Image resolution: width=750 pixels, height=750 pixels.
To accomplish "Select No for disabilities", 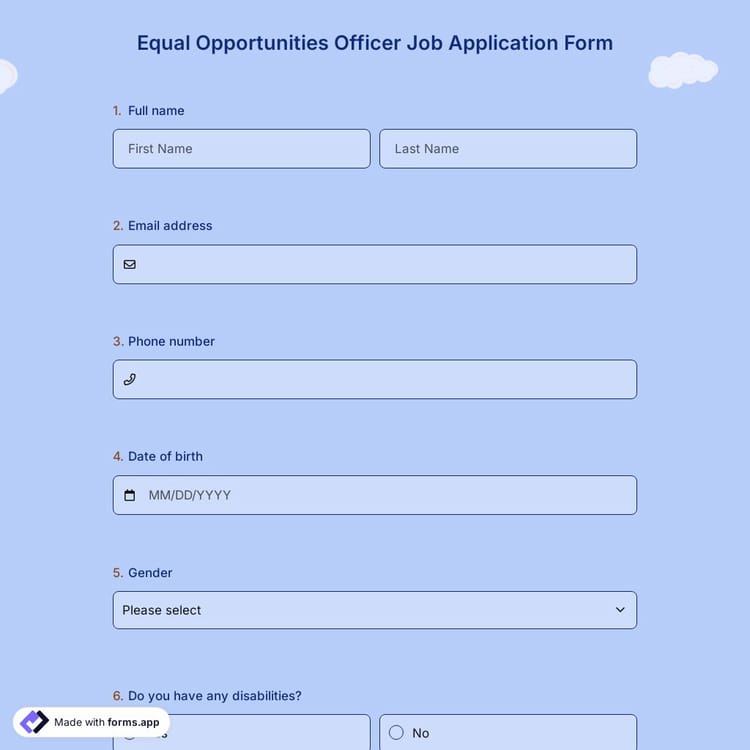I will click(x=397, y=733).
